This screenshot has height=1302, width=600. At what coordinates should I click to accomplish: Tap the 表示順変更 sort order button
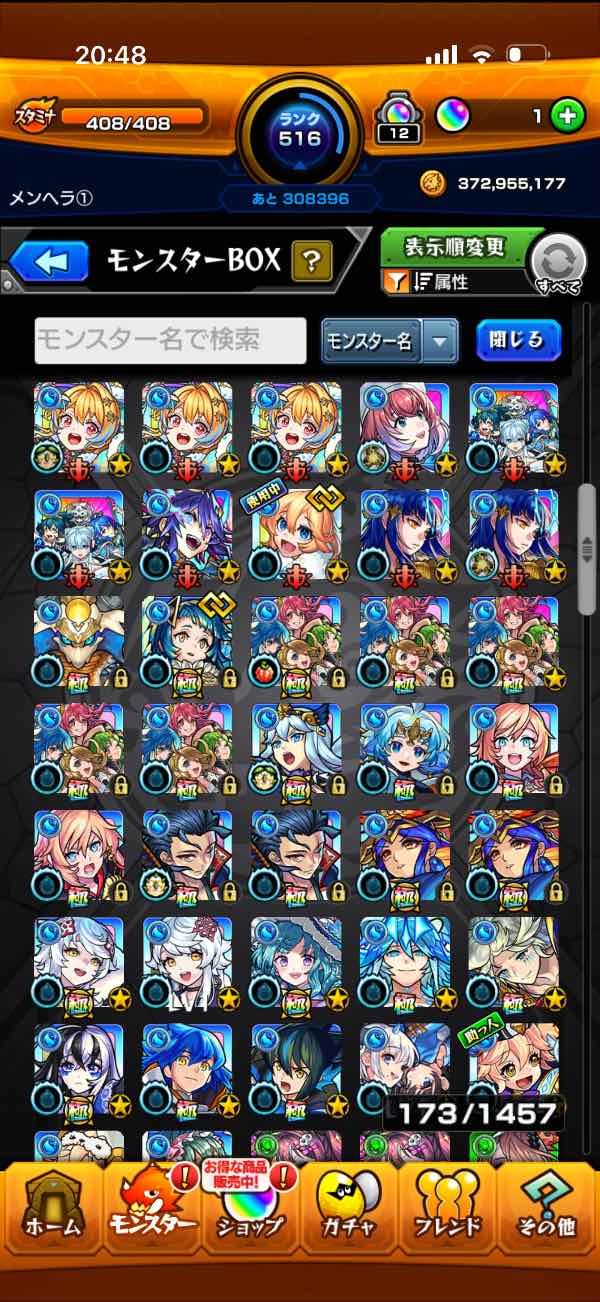point(455,247)
